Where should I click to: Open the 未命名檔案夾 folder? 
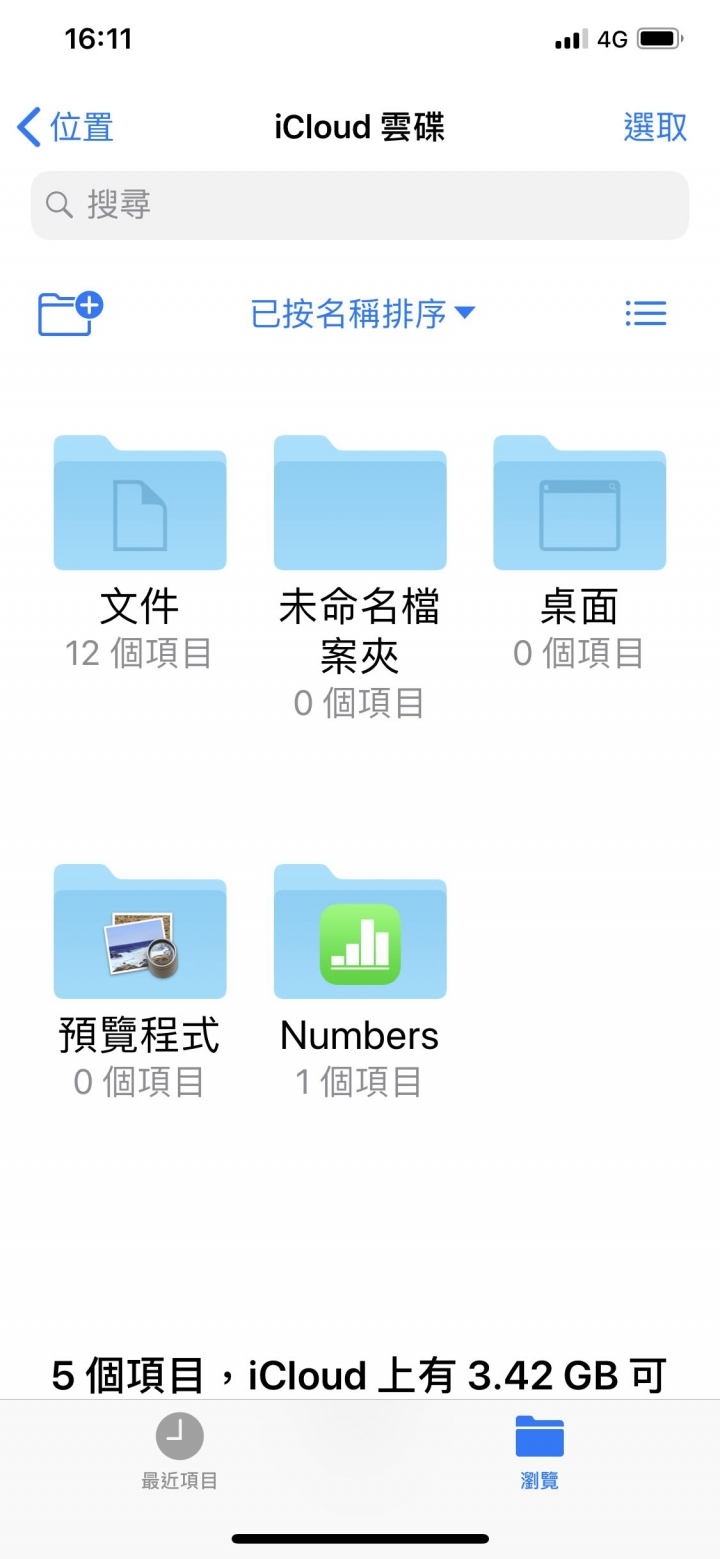pyautogui.click(x=360, y=504)
